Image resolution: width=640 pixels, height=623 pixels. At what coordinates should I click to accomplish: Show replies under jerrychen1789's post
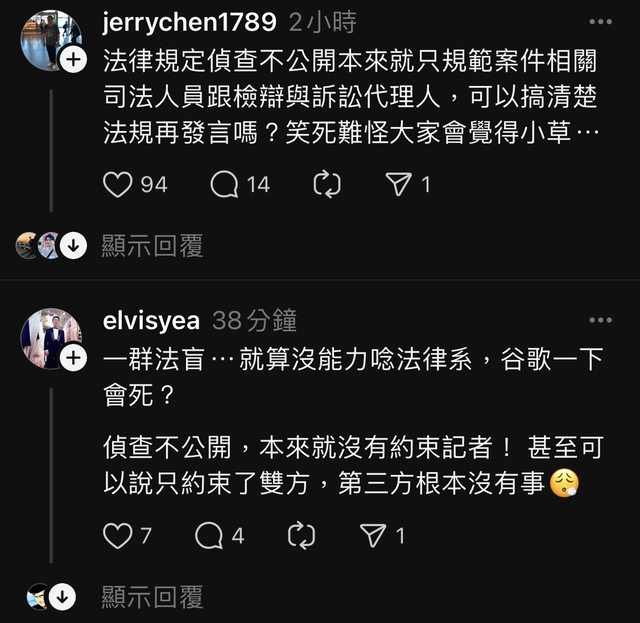(x=152, y=246)
